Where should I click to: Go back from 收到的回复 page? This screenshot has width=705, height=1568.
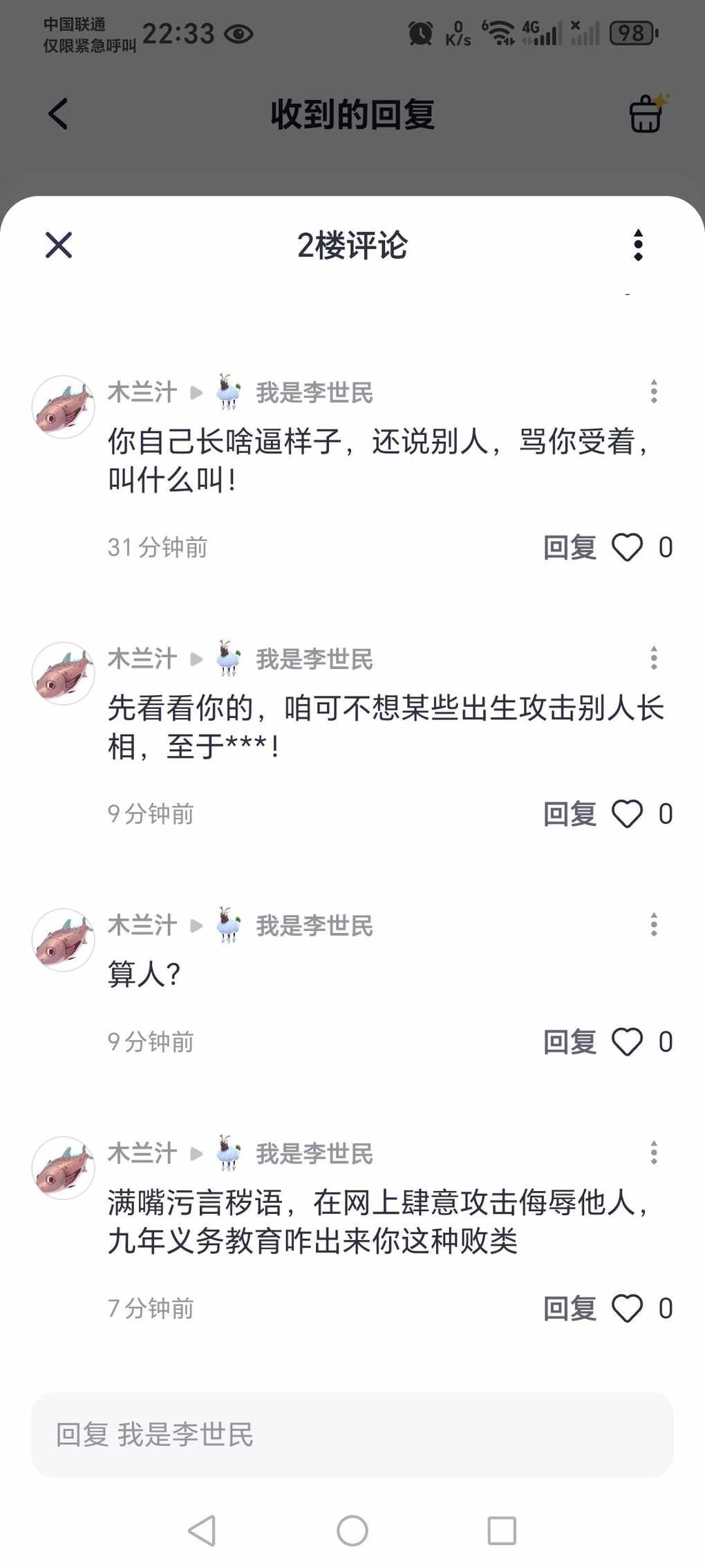pos(58,114)
